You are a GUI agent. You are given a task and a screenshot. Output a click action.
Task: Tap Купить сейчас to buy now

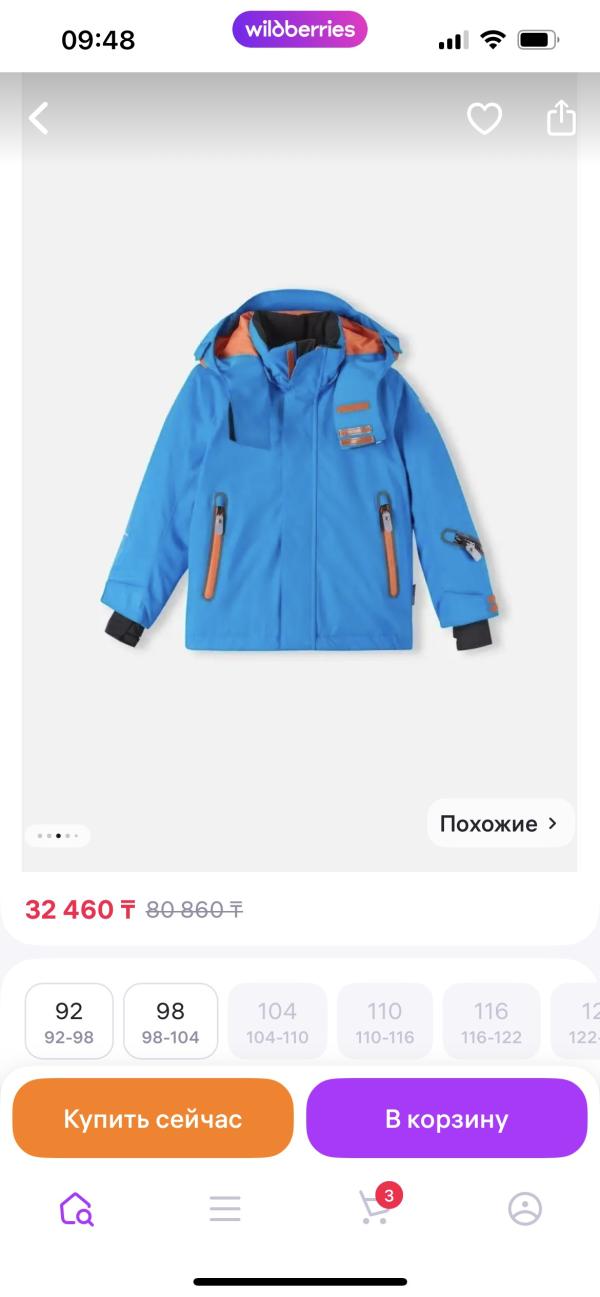point(153,1118)
